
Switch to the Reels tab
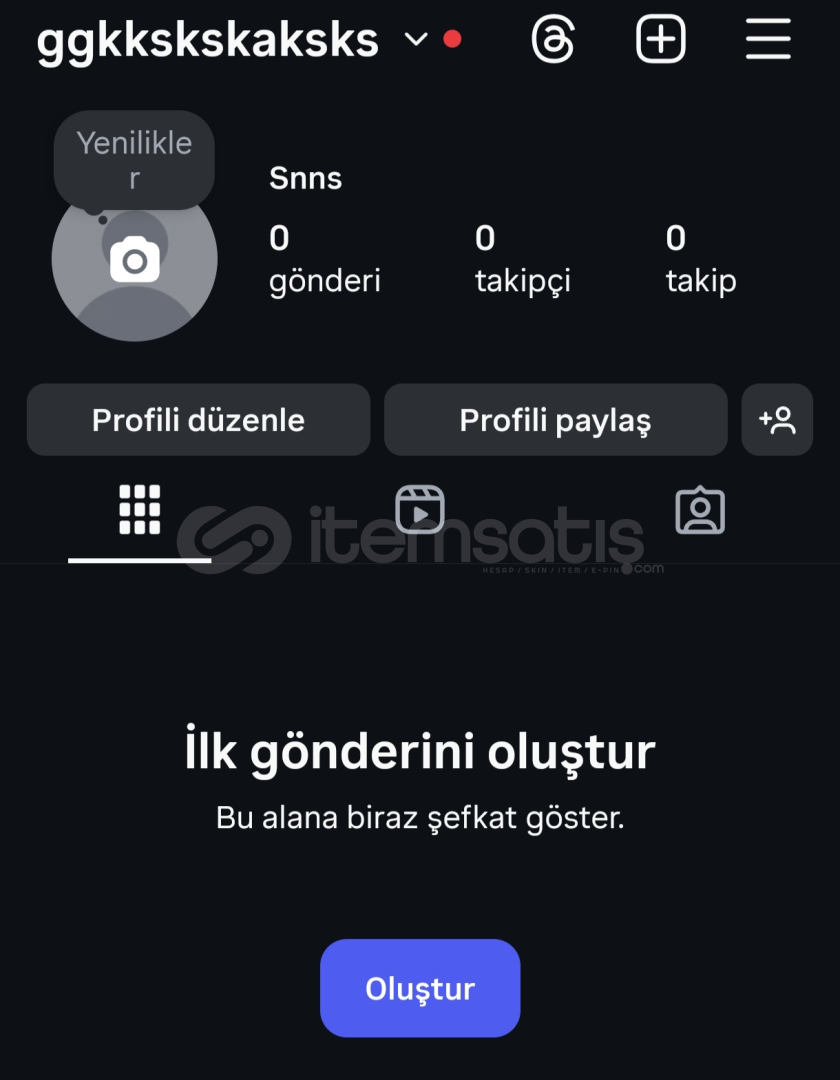point(420,510)
